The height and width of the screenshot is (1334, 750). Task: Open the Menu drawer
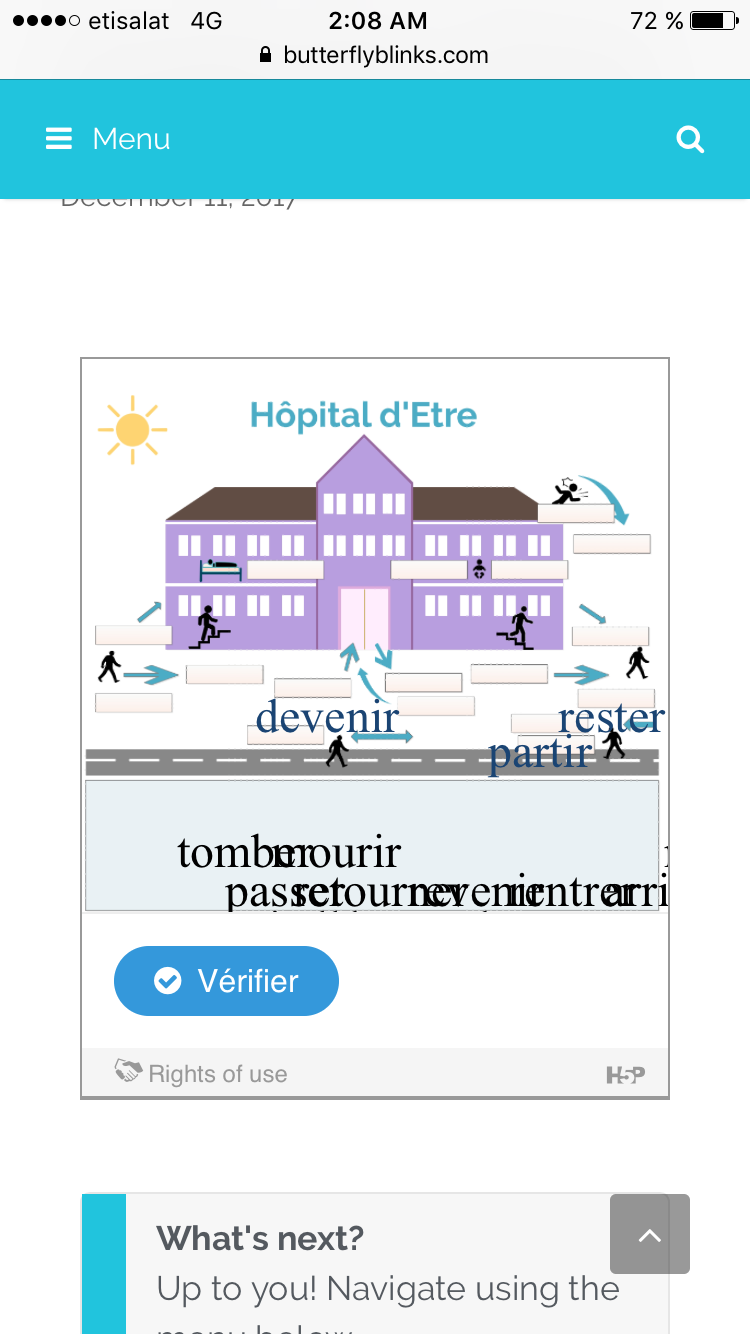pyautogui.click(x=108, y=139)
